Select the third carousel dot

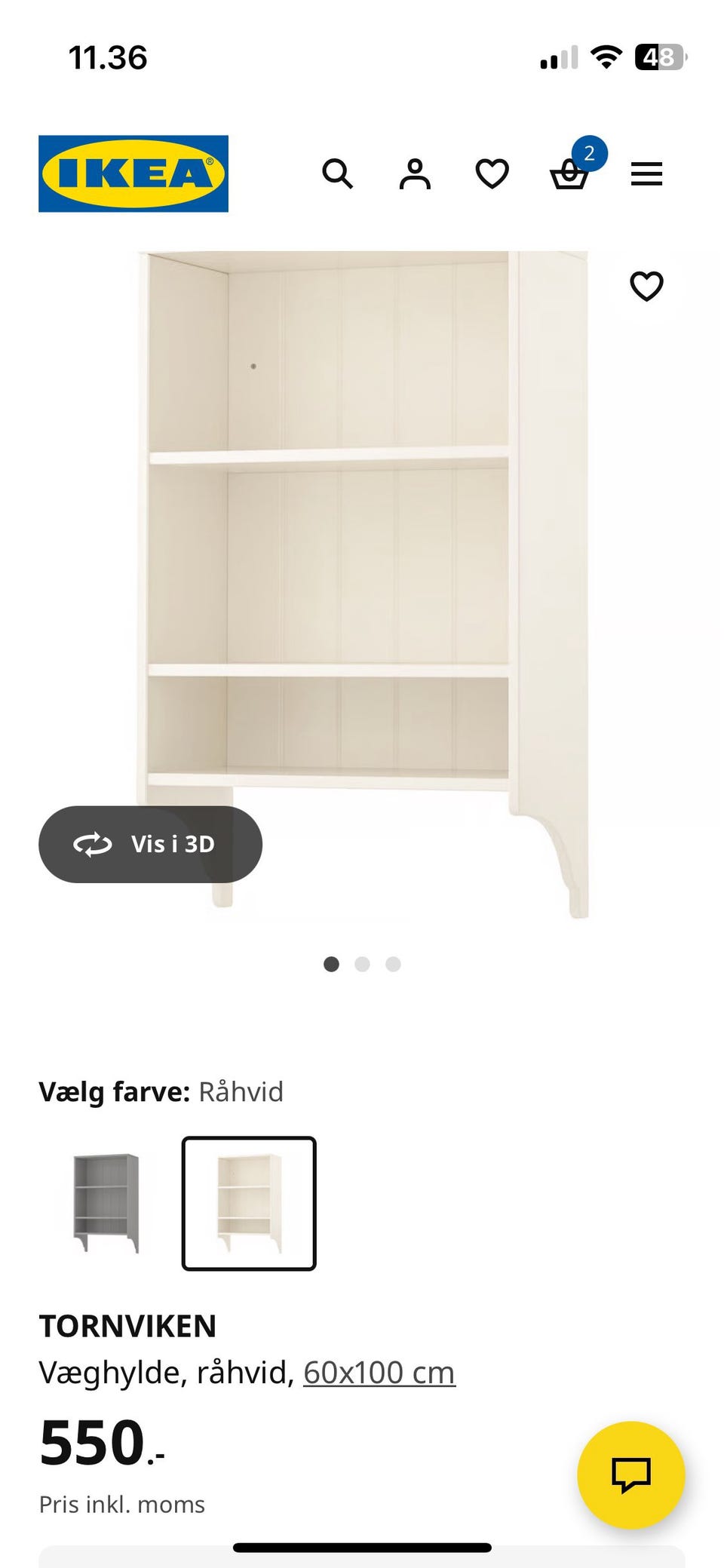pyautogui.click(x=392, y=964)
